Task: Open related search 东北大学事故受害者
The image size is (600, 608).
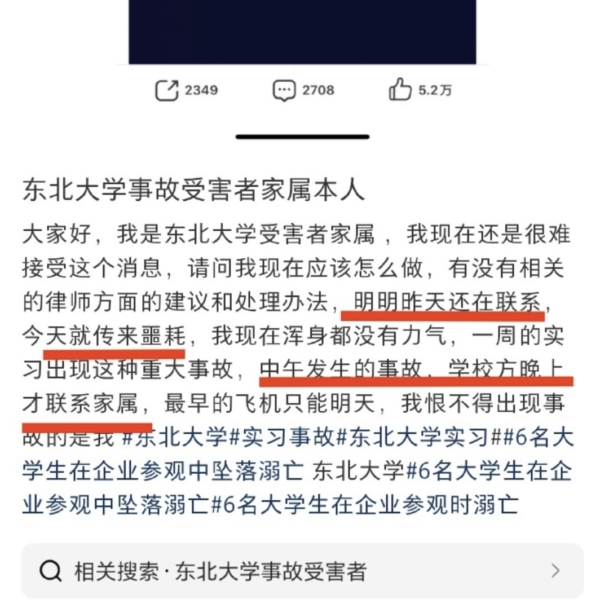Action: 300,572
